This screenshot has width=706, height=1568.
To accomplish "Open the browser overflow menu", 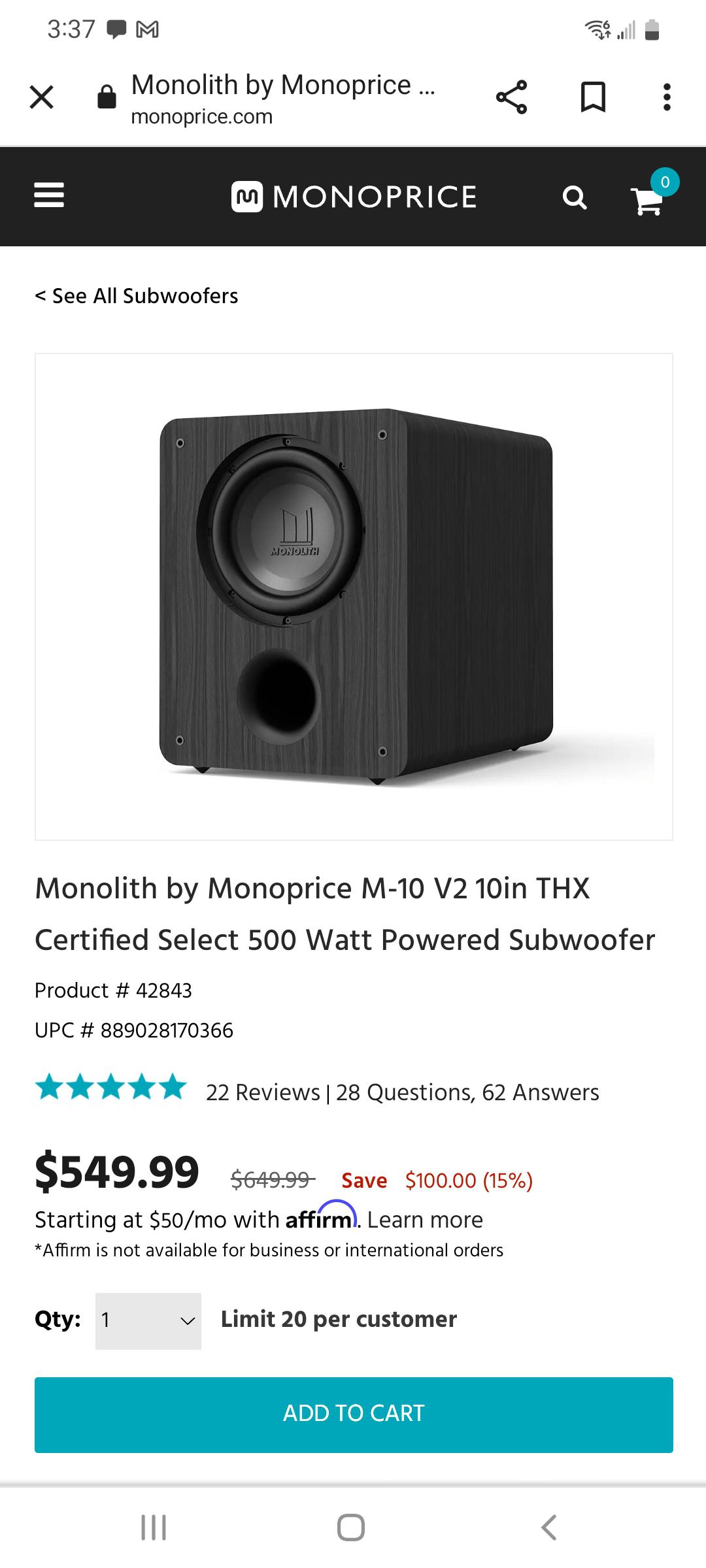I will pos(667,98).
